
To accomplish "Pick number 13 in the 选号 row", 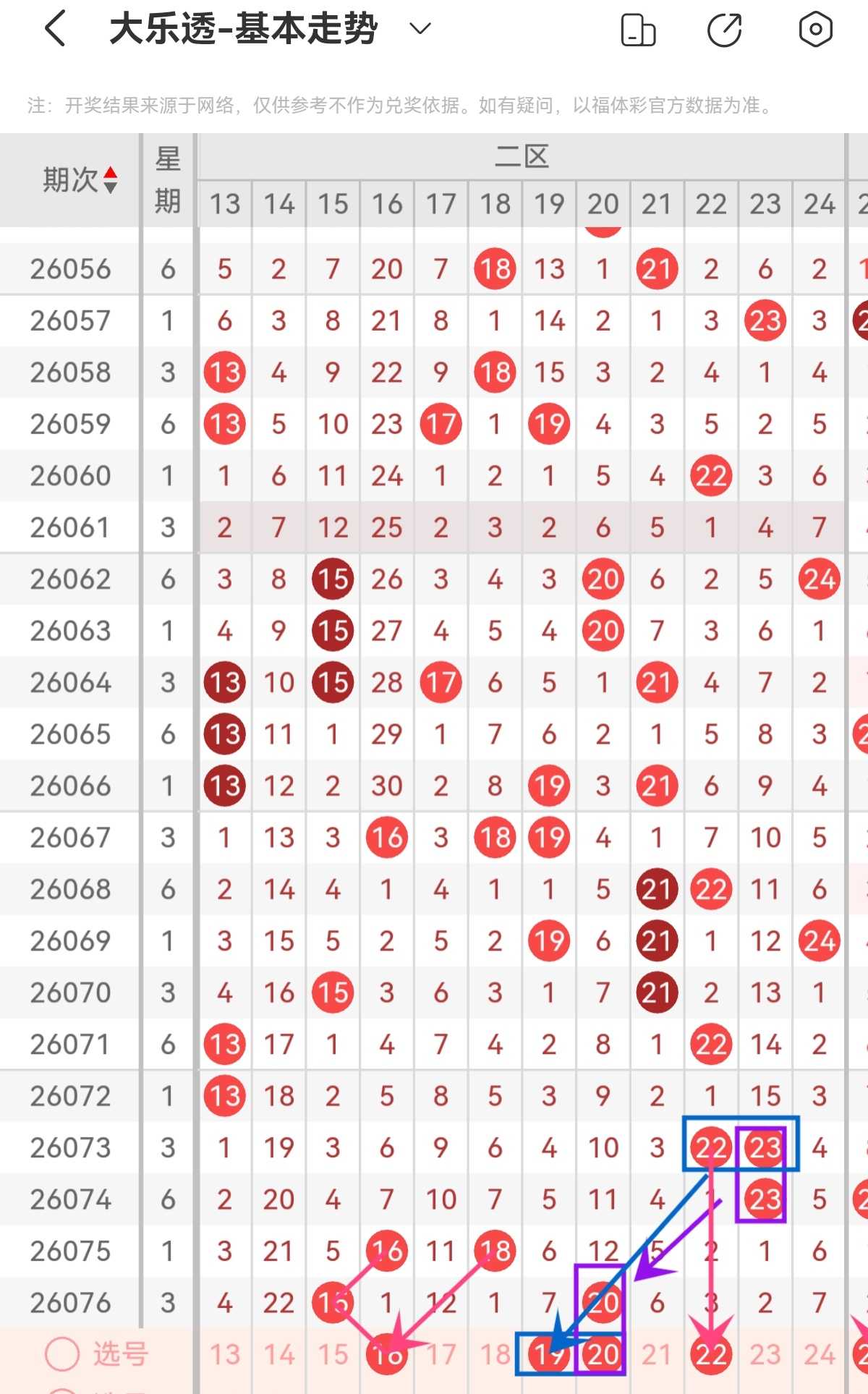I will (x=225, y=1354).
